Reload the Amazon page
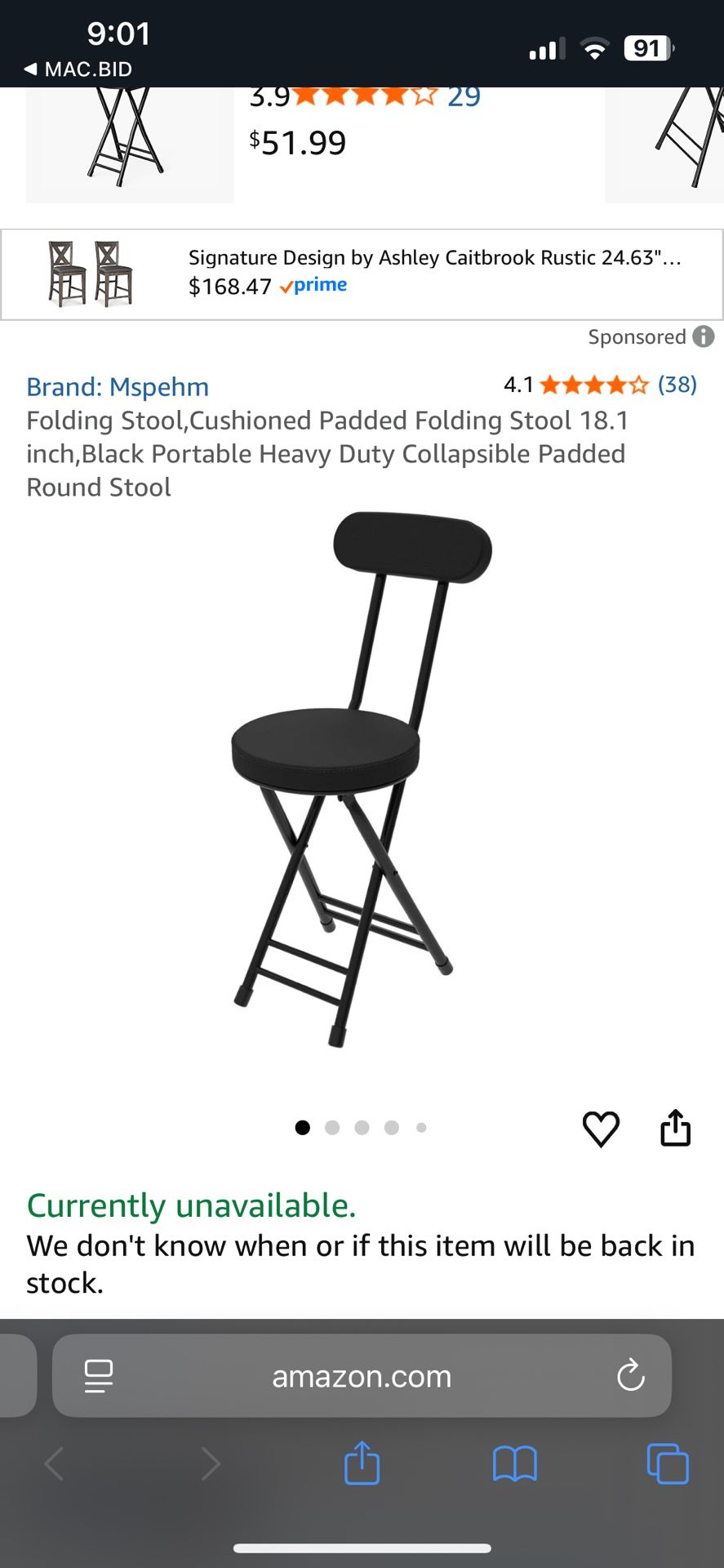 [629, 1375]
